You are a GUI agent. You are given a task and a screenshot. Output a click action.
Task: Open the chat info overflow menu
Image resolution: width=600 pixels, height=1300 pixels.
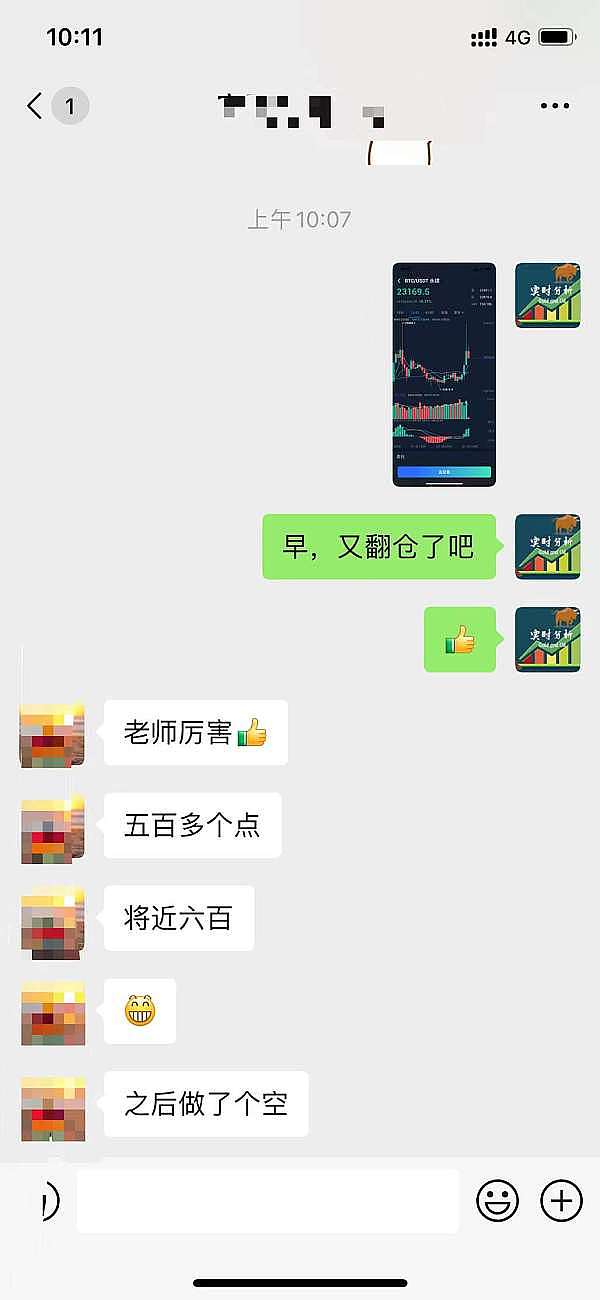pos(554,106)
